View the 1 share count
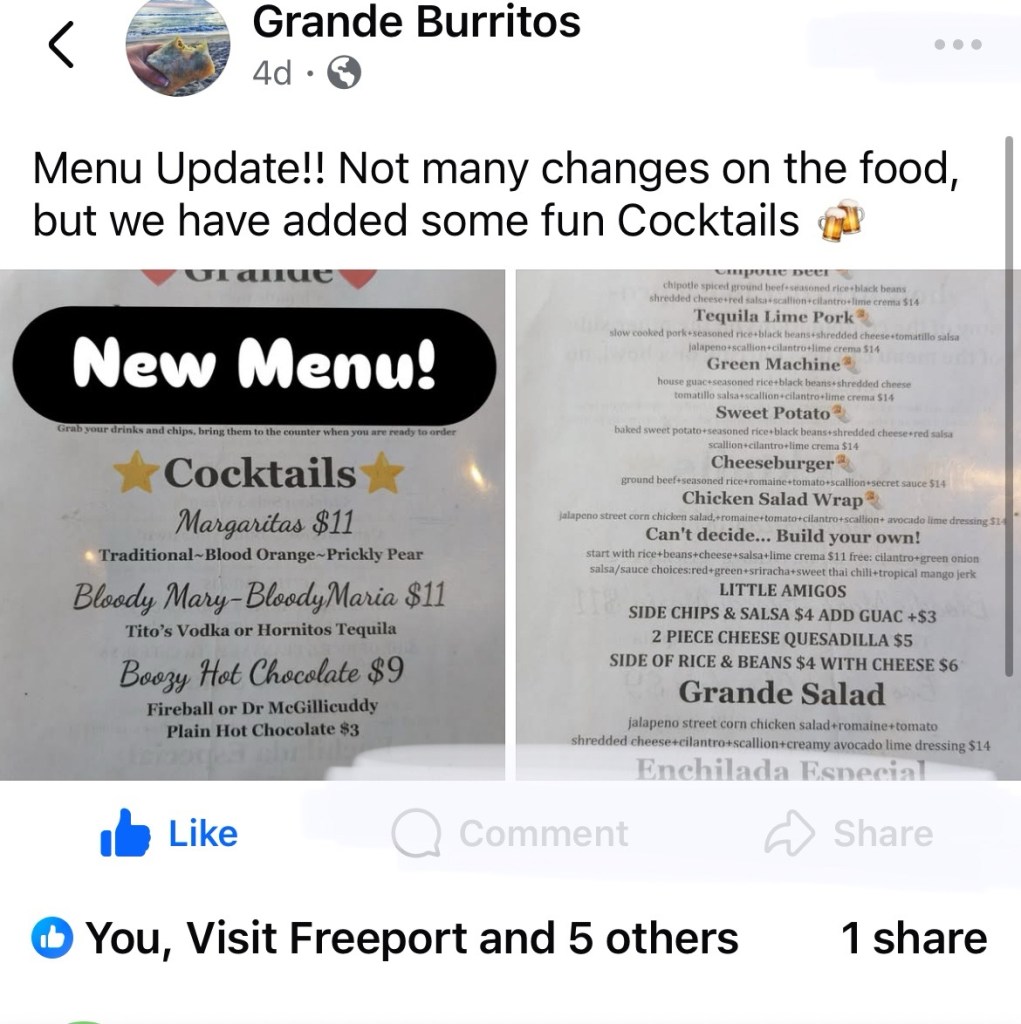The width and height of the screenshot is (1021, 1024). [912, 938]
